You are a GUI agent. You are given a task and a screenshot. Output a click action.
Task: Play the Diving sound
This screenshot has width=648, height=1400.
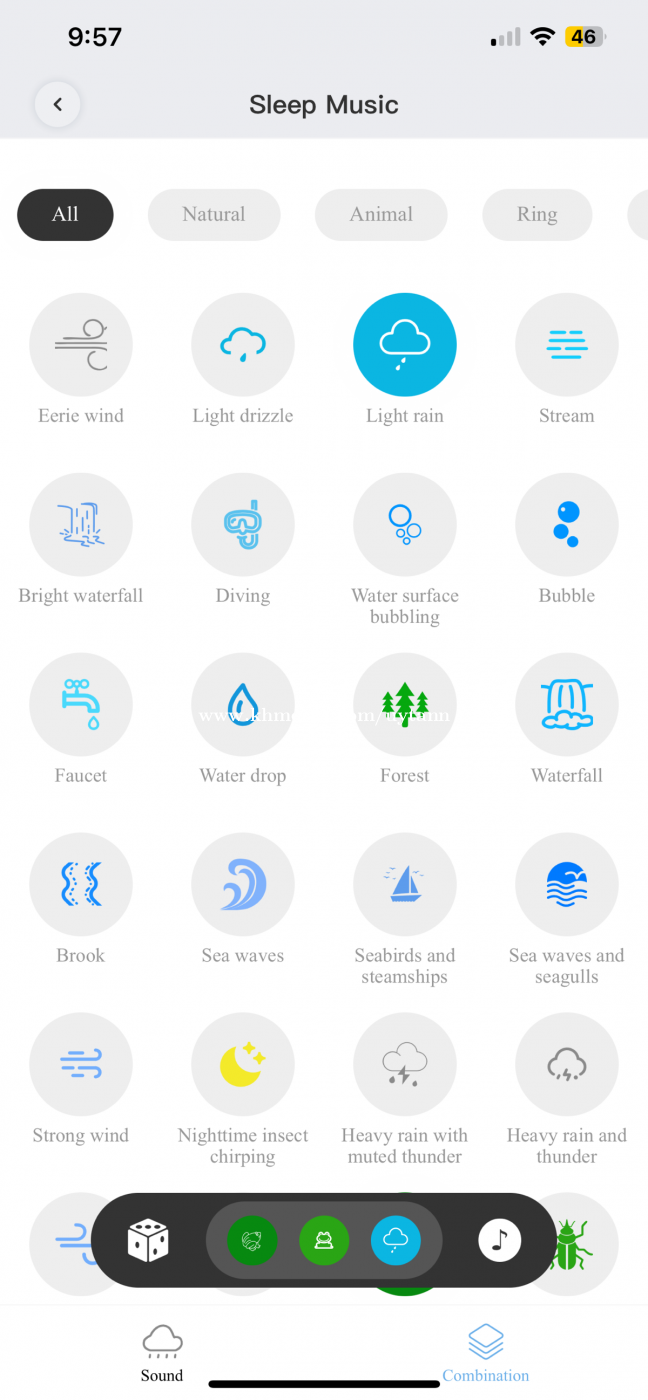click(x=243, y=525)
